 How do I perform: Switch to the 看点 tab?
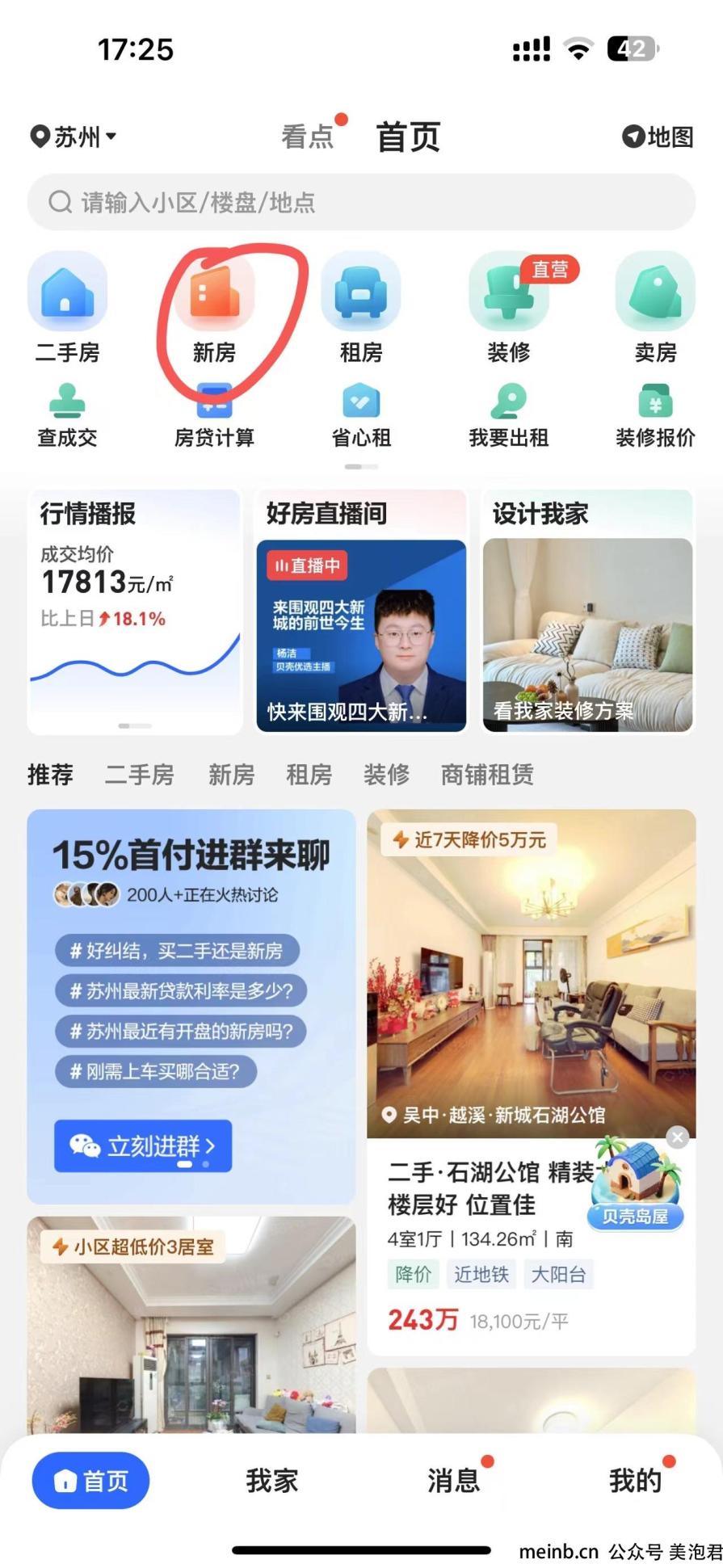click(x=308, y=137)
